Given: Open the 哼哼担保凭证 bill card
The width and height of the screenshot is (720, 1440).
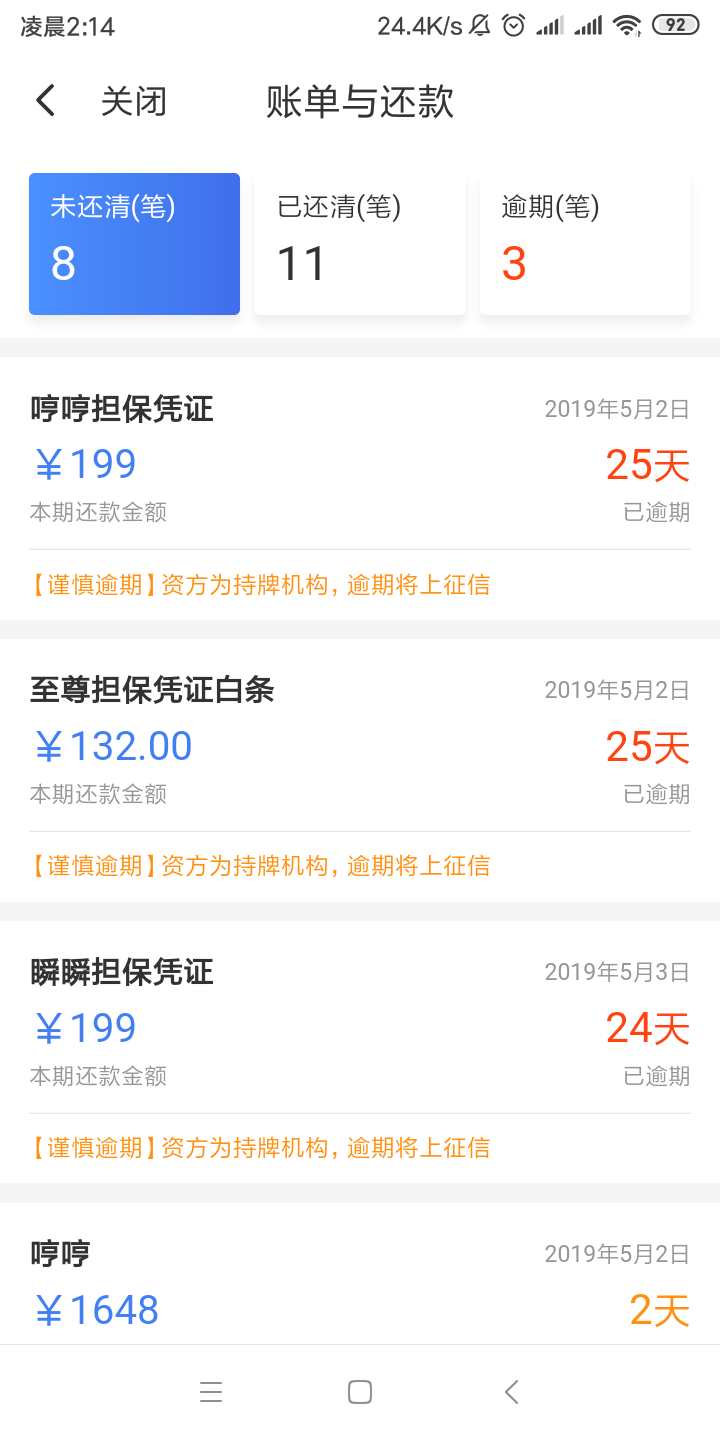Looking at the screenshot, I should tap(360, 488).
